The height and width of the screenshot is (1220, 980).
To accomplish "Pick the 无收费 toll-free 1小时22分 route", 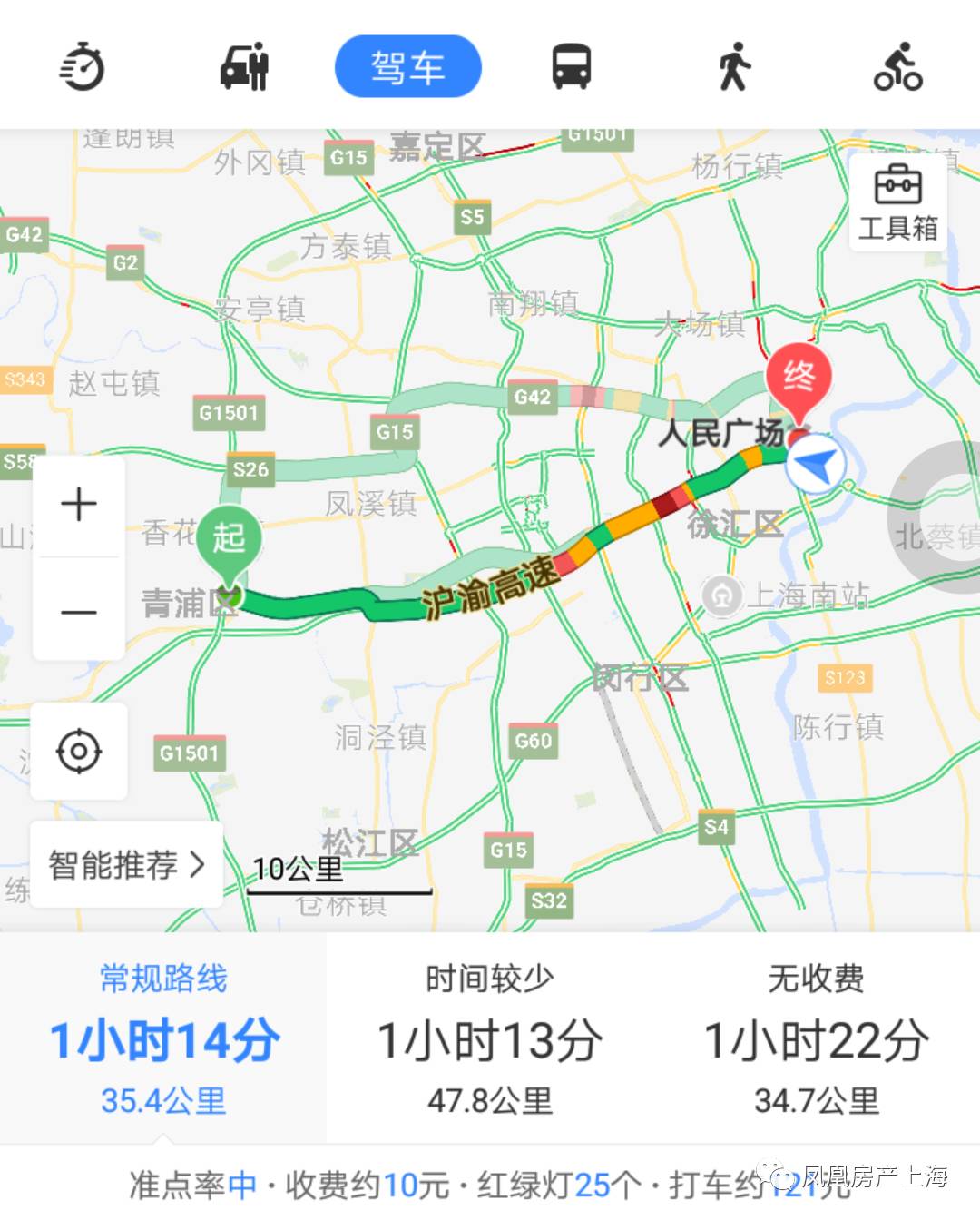I will (x=816, y=1039).
